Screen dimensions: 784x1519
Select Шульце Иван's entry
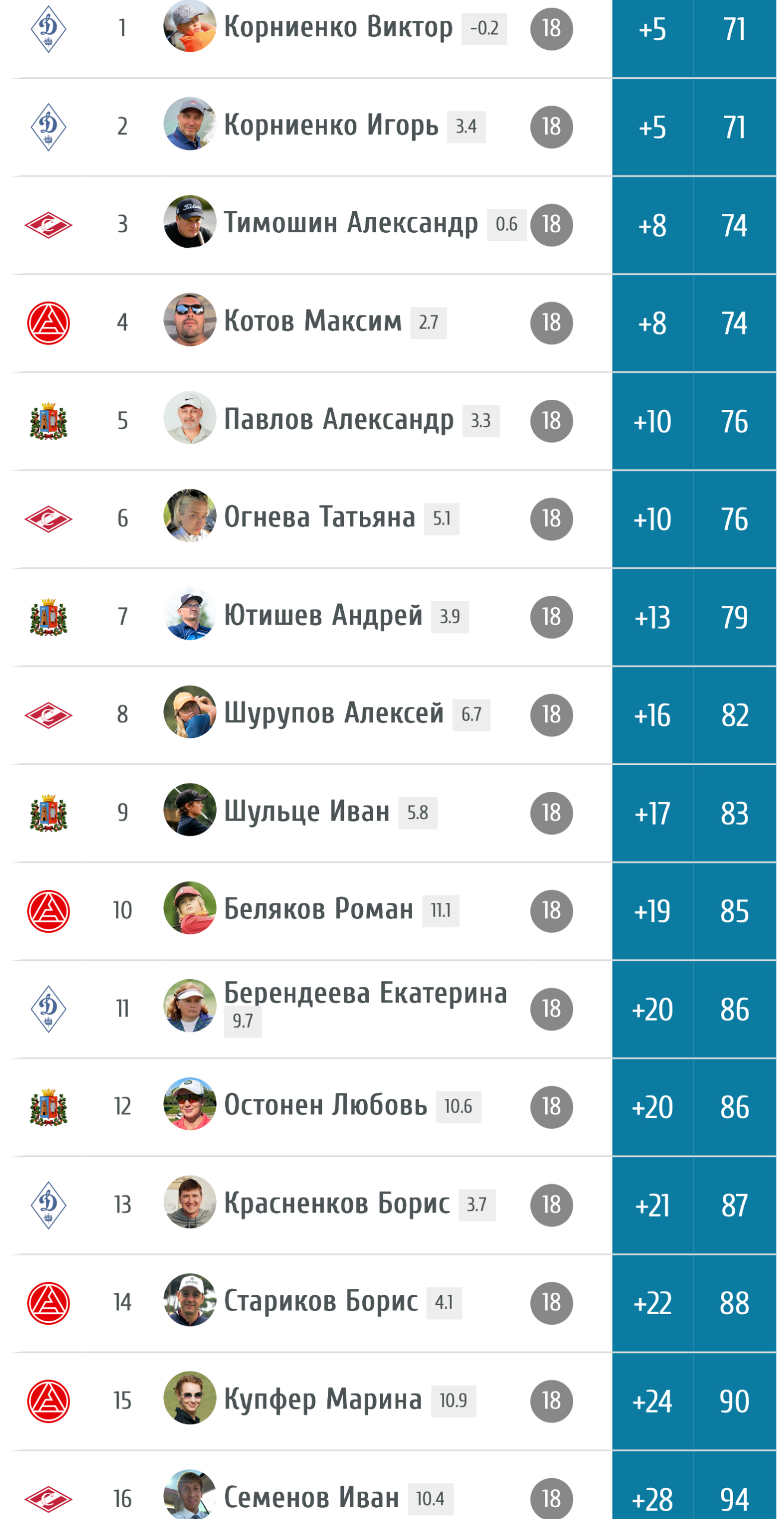click(393, 813)
